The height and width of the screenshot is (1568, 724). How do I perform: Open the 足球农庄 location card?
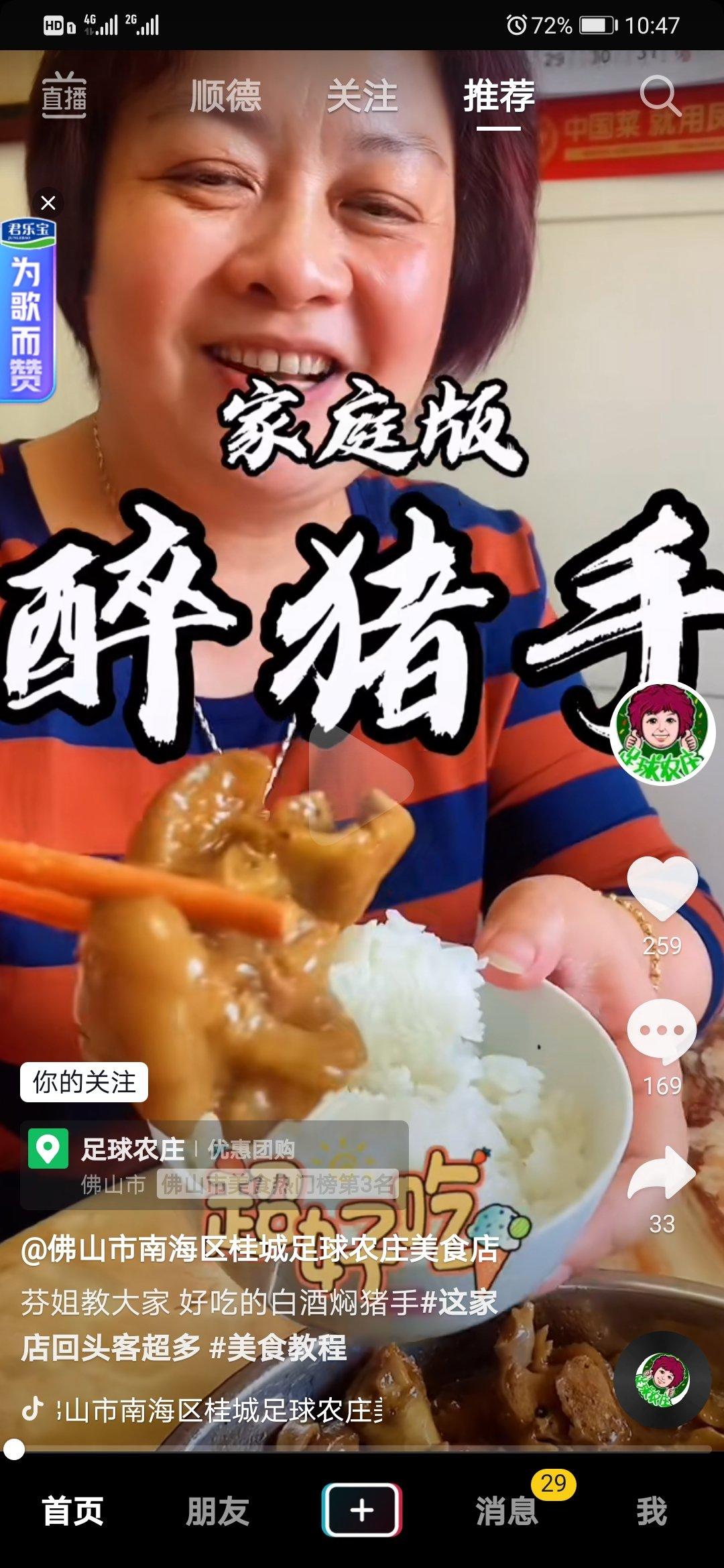215,1165
